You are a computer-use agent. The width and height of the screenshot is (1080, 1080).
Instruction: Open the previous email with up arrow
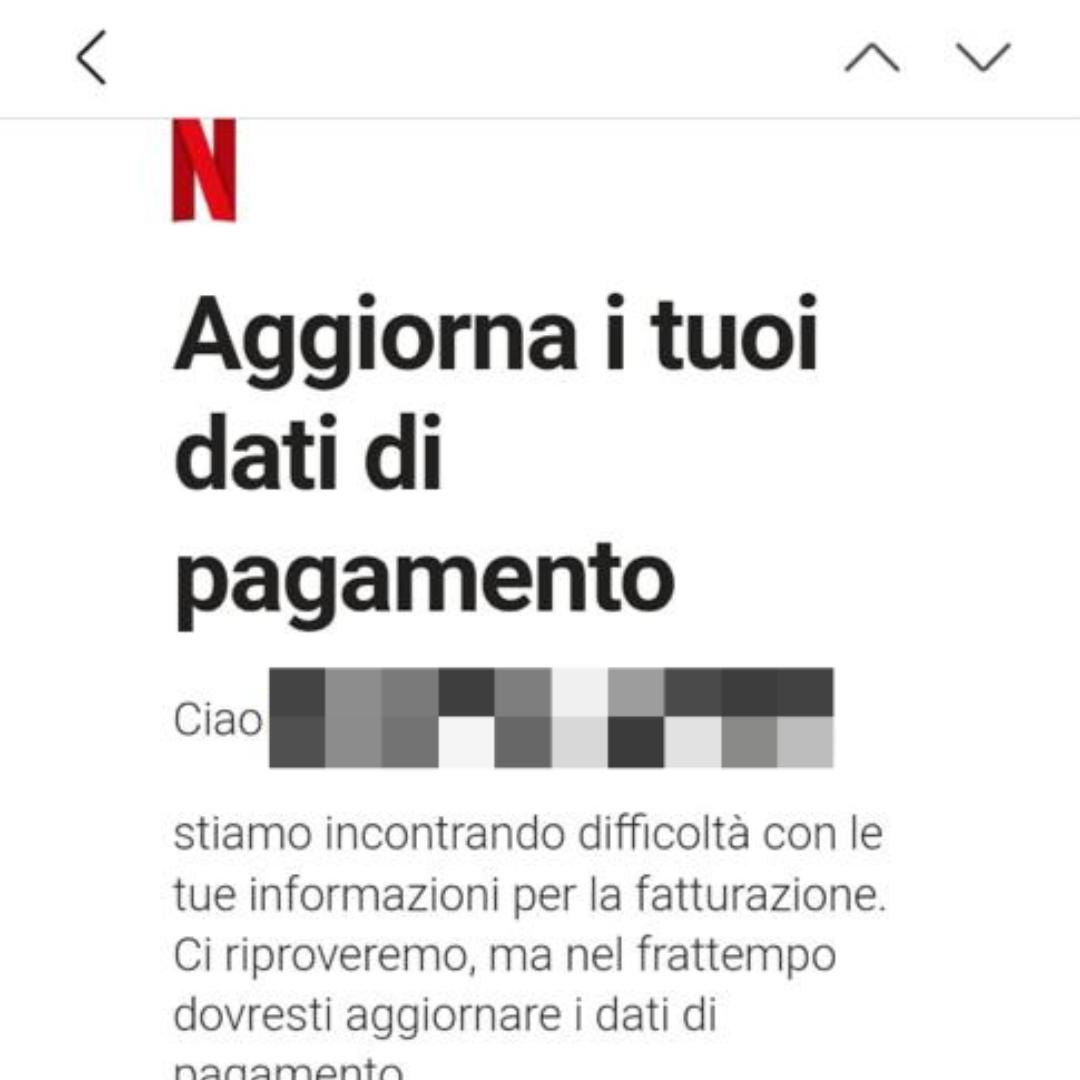click(x=871, y=58)
